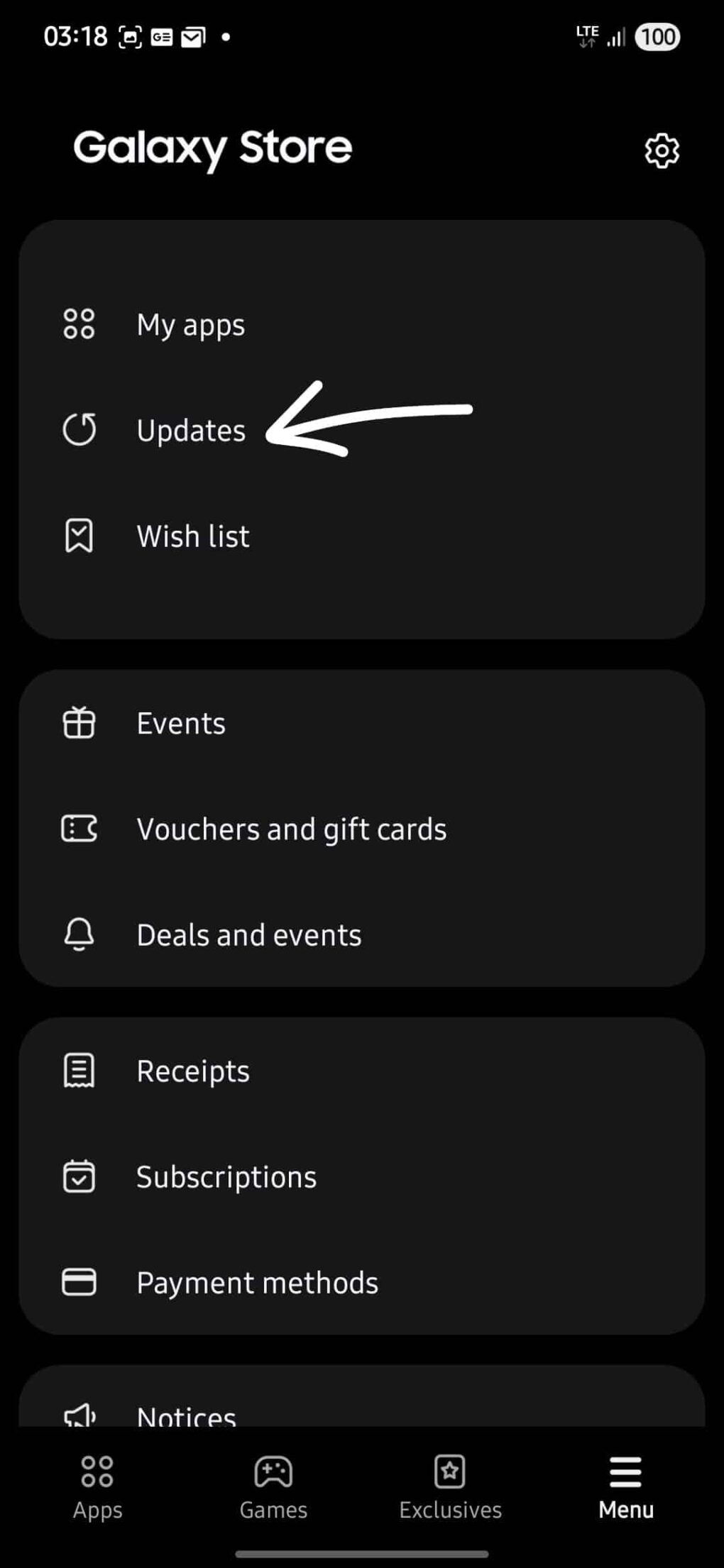Open Payment methods
The height and width of the screenshot is (1568, 724).
(x=257, y=1283)
